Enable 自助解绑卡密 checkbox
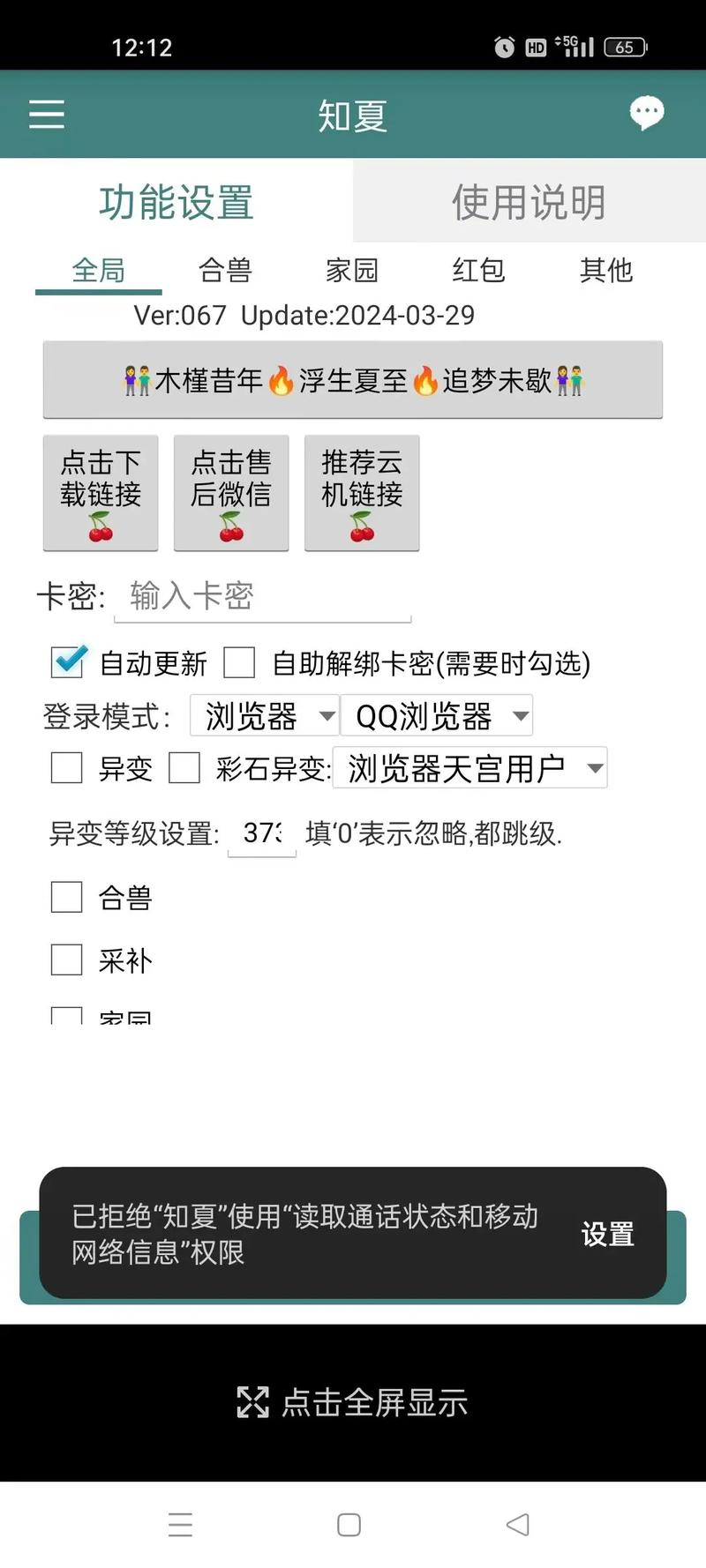The image size is (706, 1568). pos(239,663)
